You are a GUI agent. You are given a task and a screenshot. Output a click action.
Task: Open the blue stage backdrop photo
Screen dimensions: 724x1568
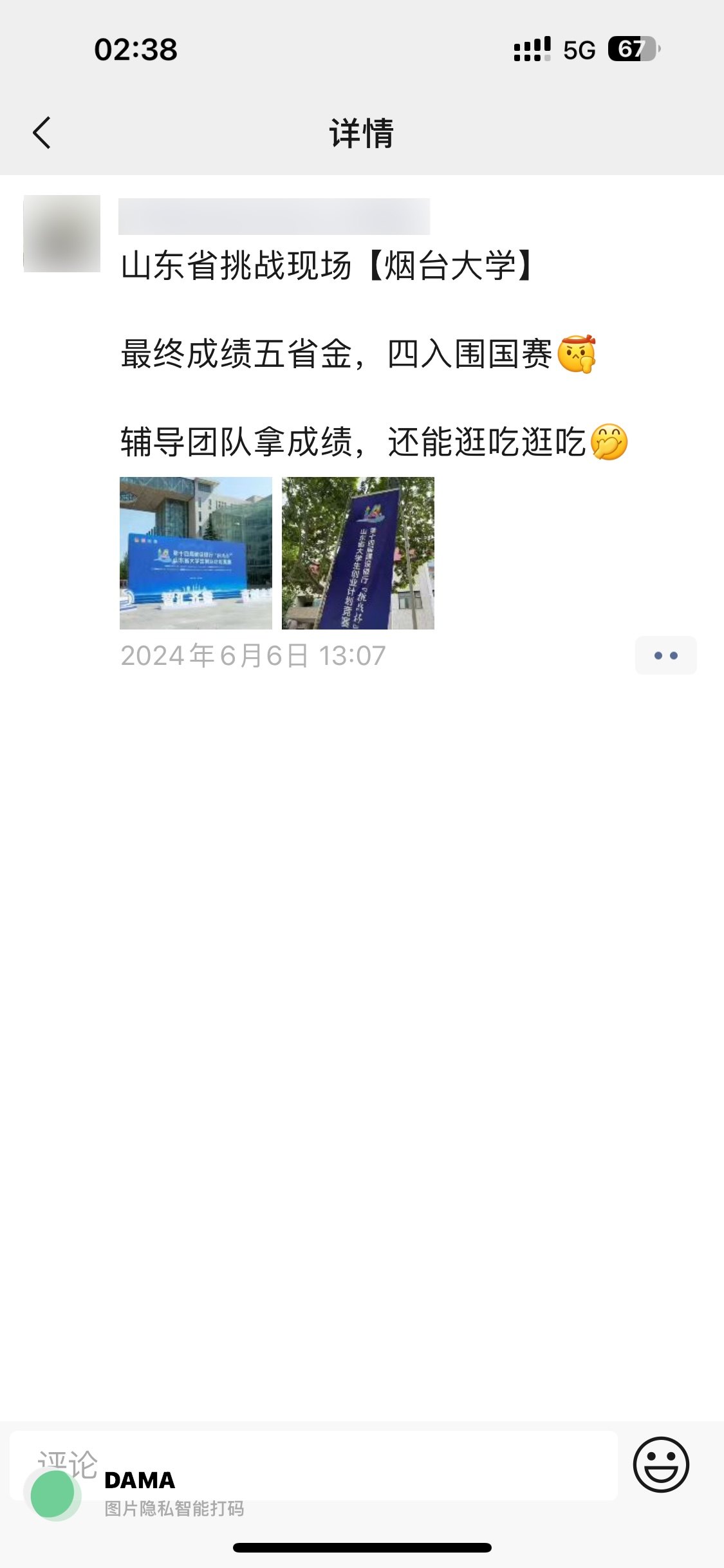196,552
